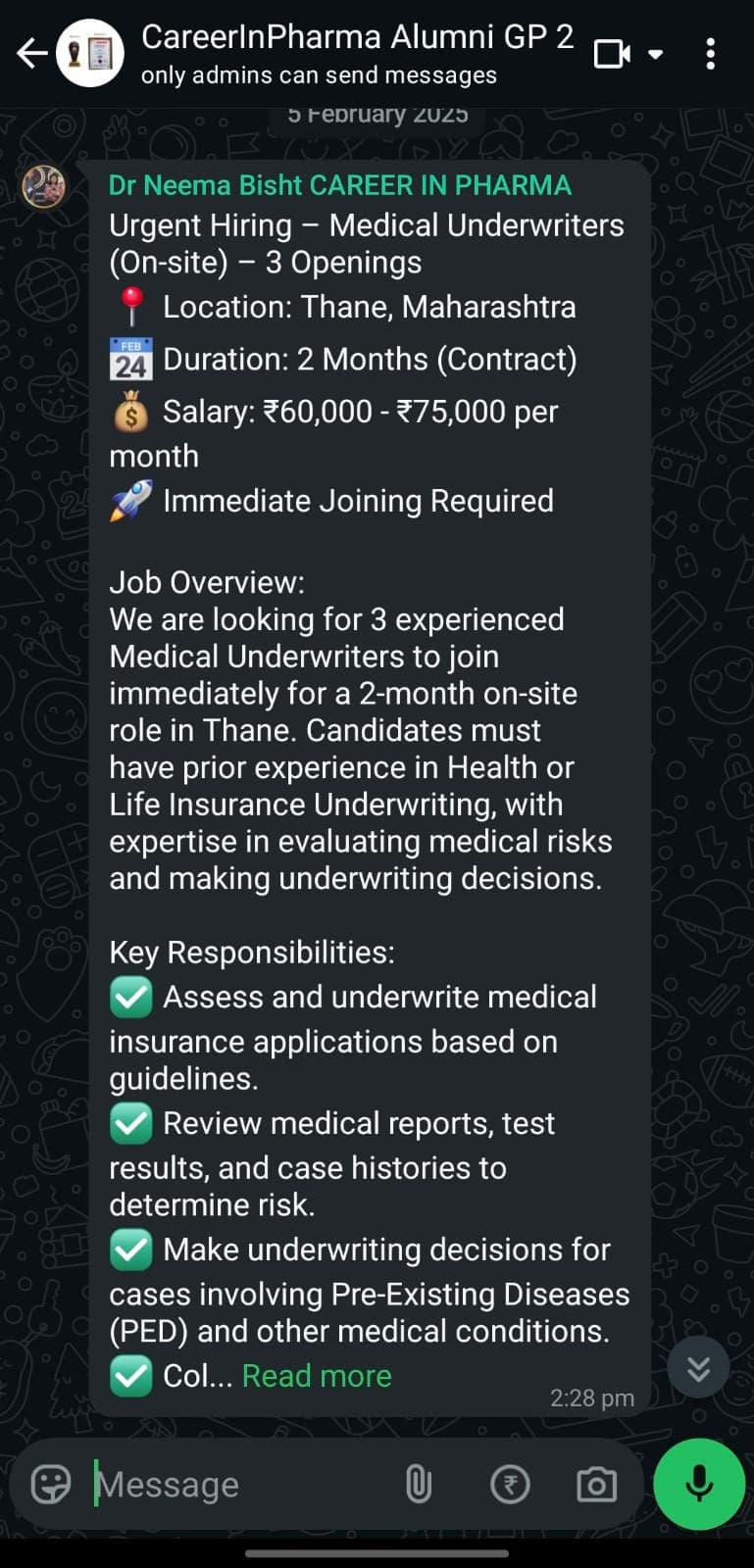The width and height of the screenshot is (754, 1568).
Task: Go back to the chats list
Action: [31, 53]
